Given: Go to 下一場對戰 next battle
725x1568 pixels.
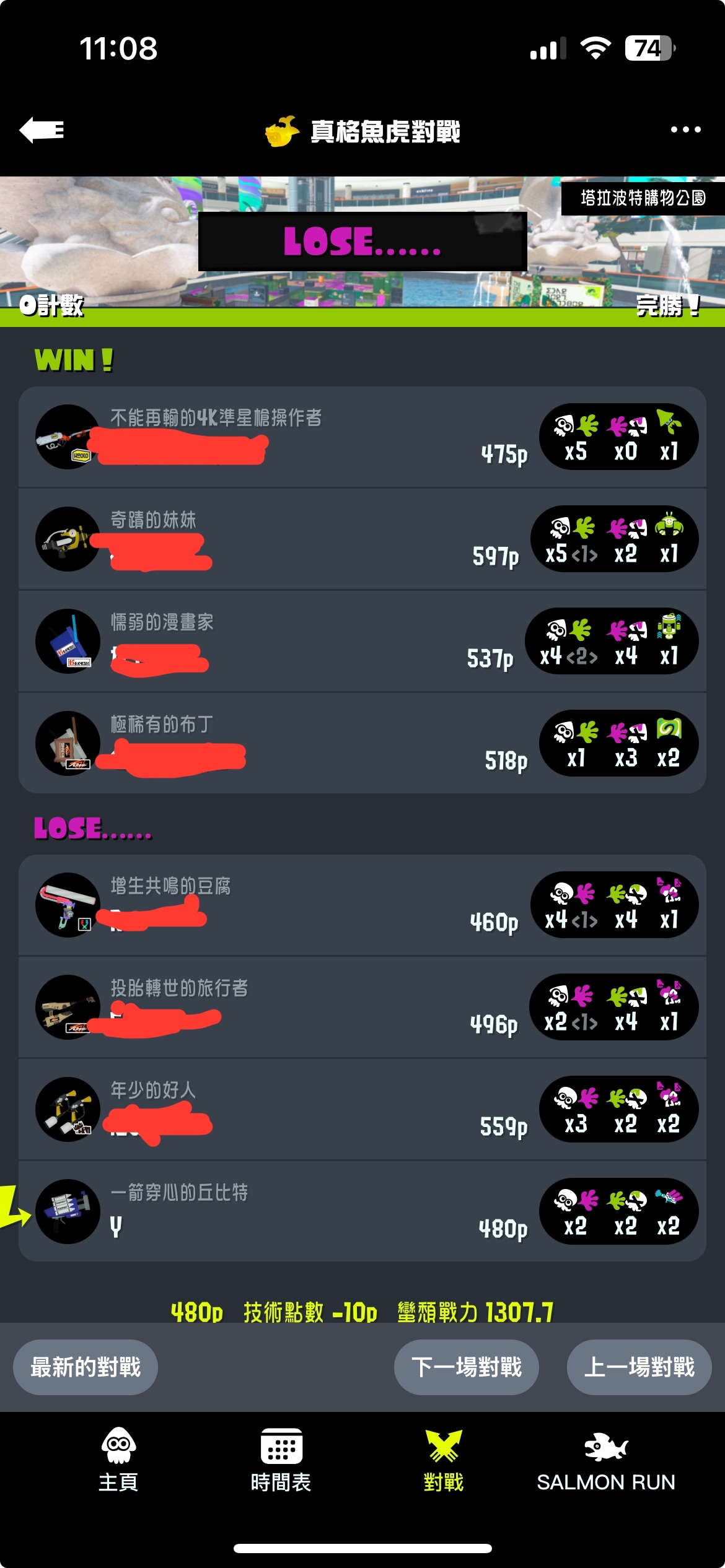Looking at the screenshot, I should (466, 1367).
